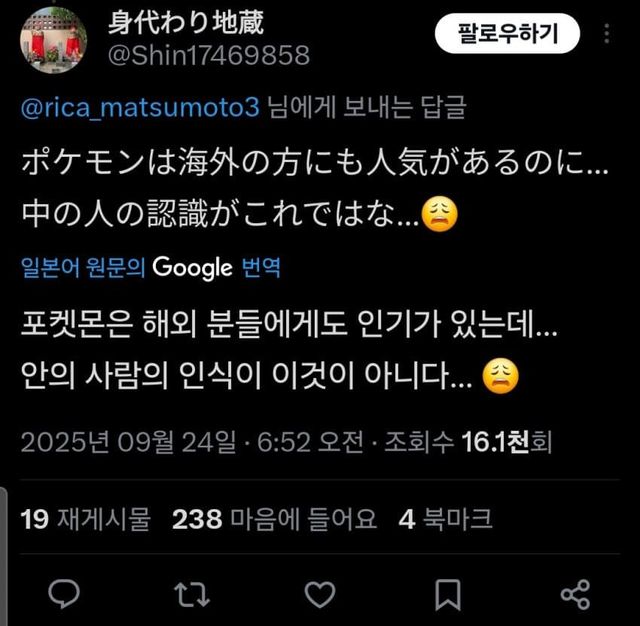Reply to this post
640x626 pixels.
click(64, 595)
